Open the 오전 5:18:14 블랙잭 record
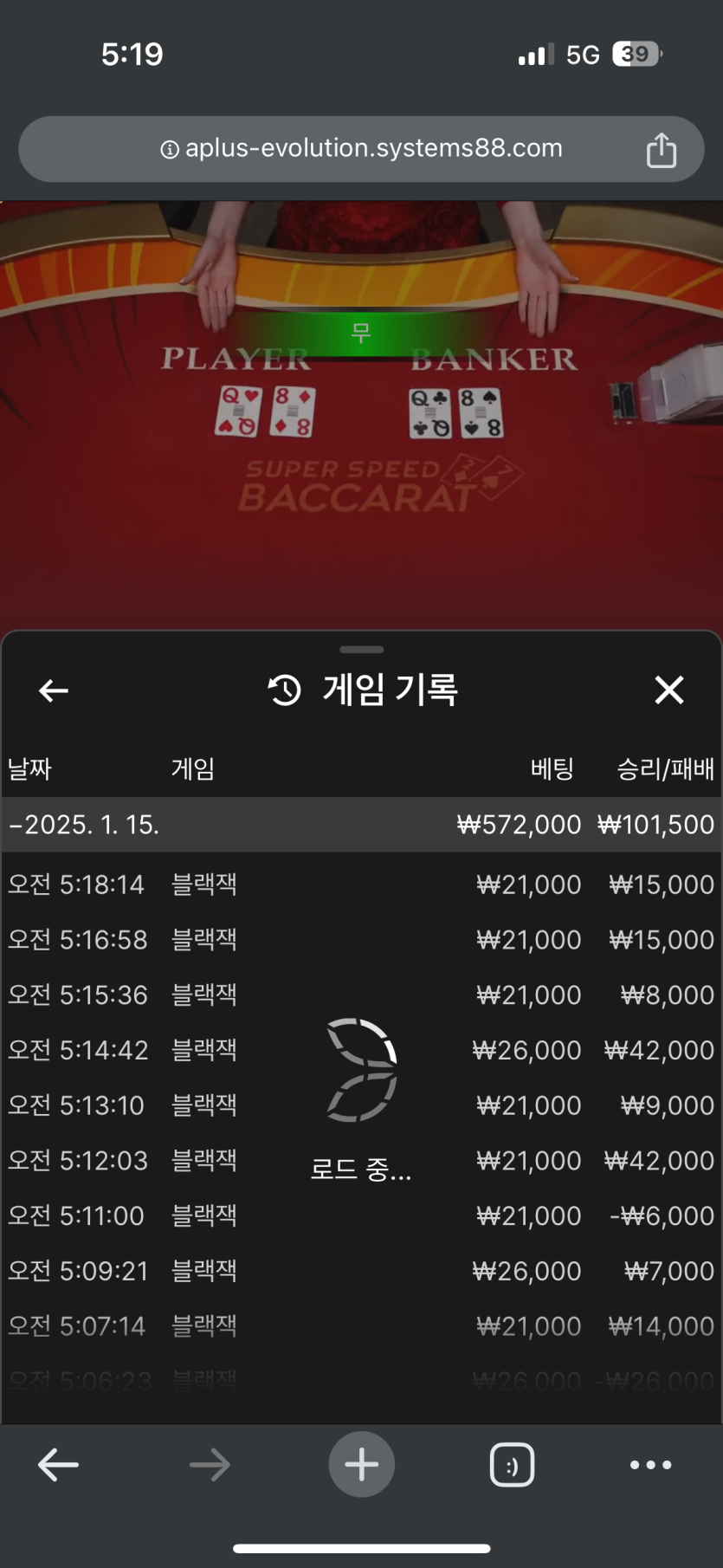Image resolution: width=723 pixels, height=1568 pixels. tap(361, 884)
